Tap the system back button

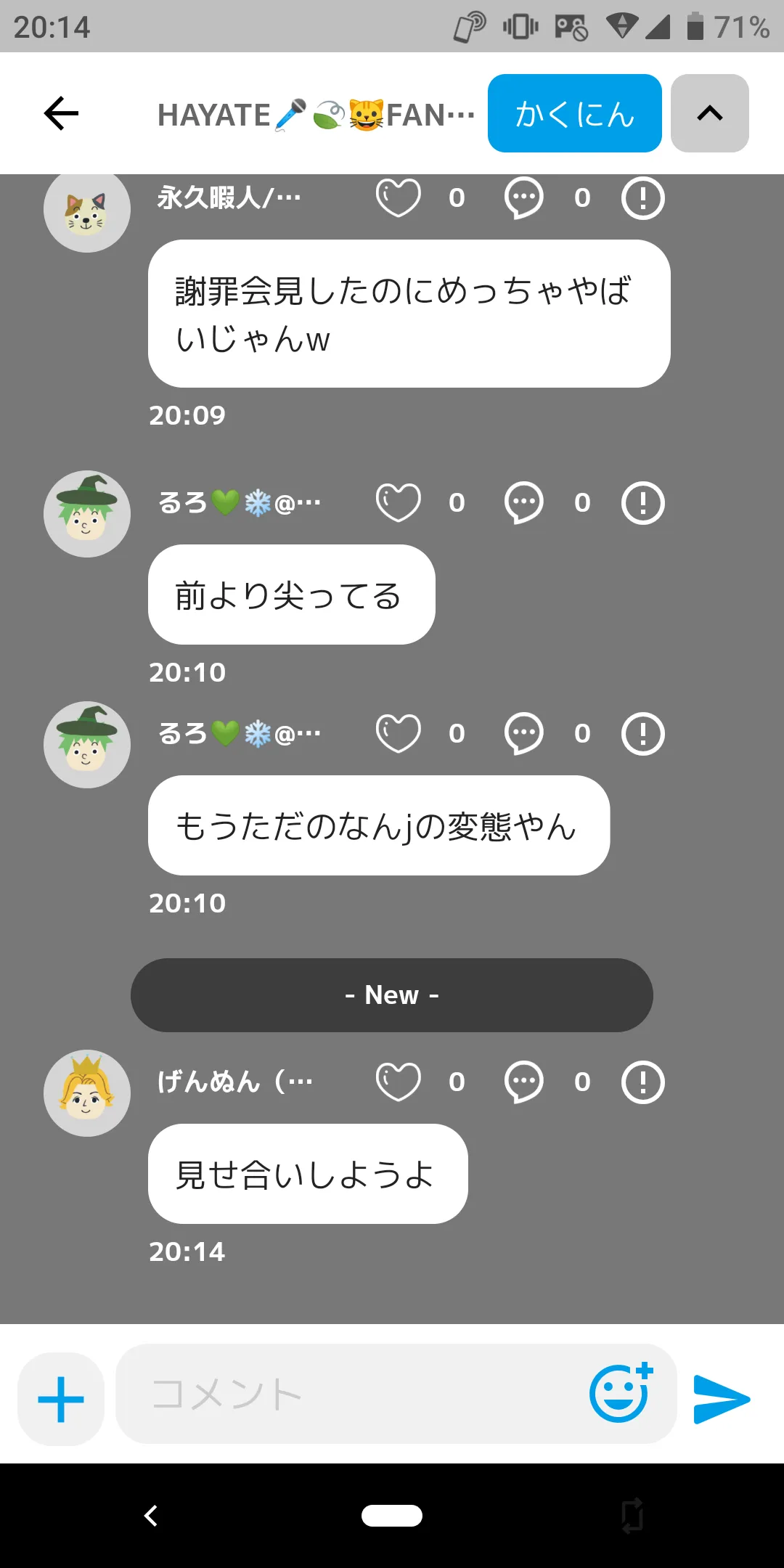[x=151, y=1515]
